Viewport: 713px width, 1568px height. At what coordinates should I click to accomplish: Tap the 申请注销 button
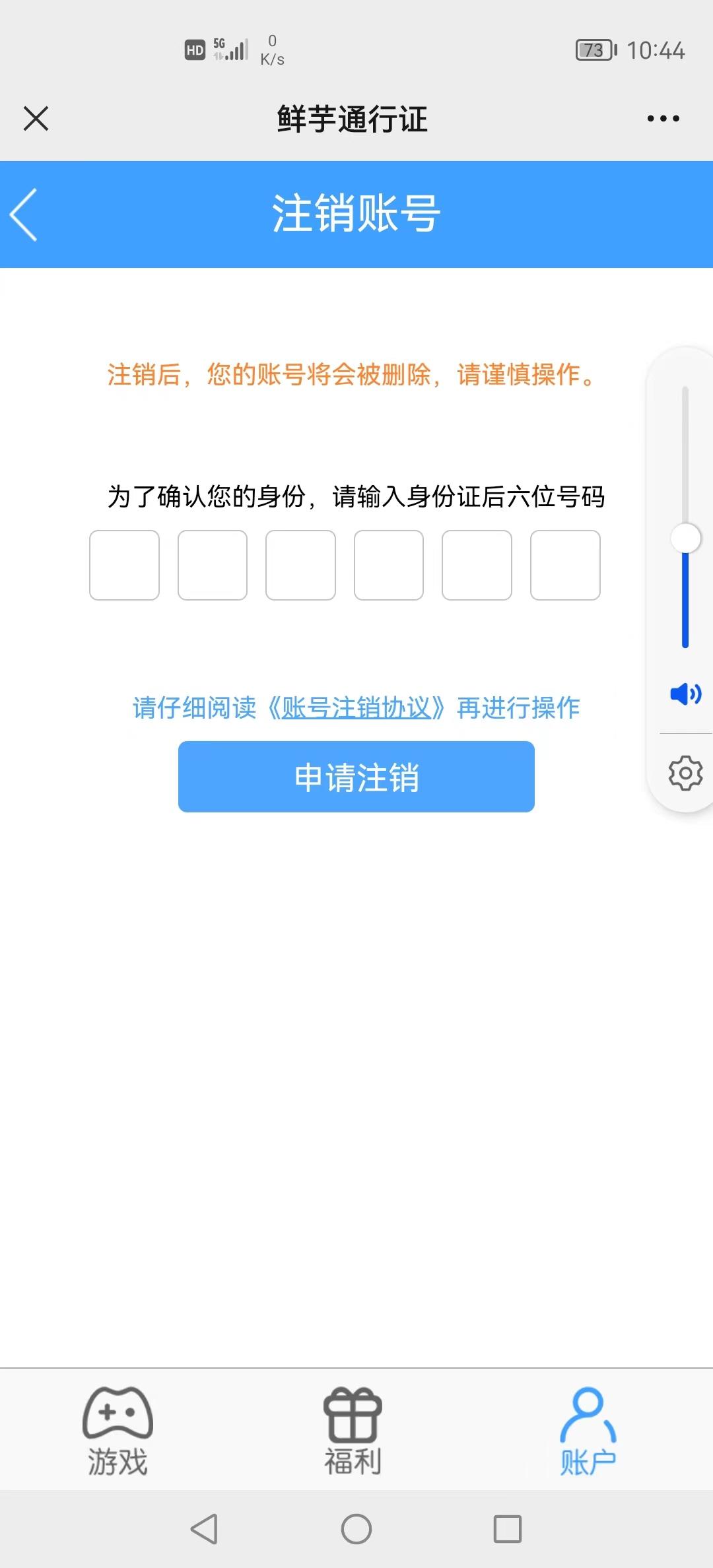coord(356,777)
